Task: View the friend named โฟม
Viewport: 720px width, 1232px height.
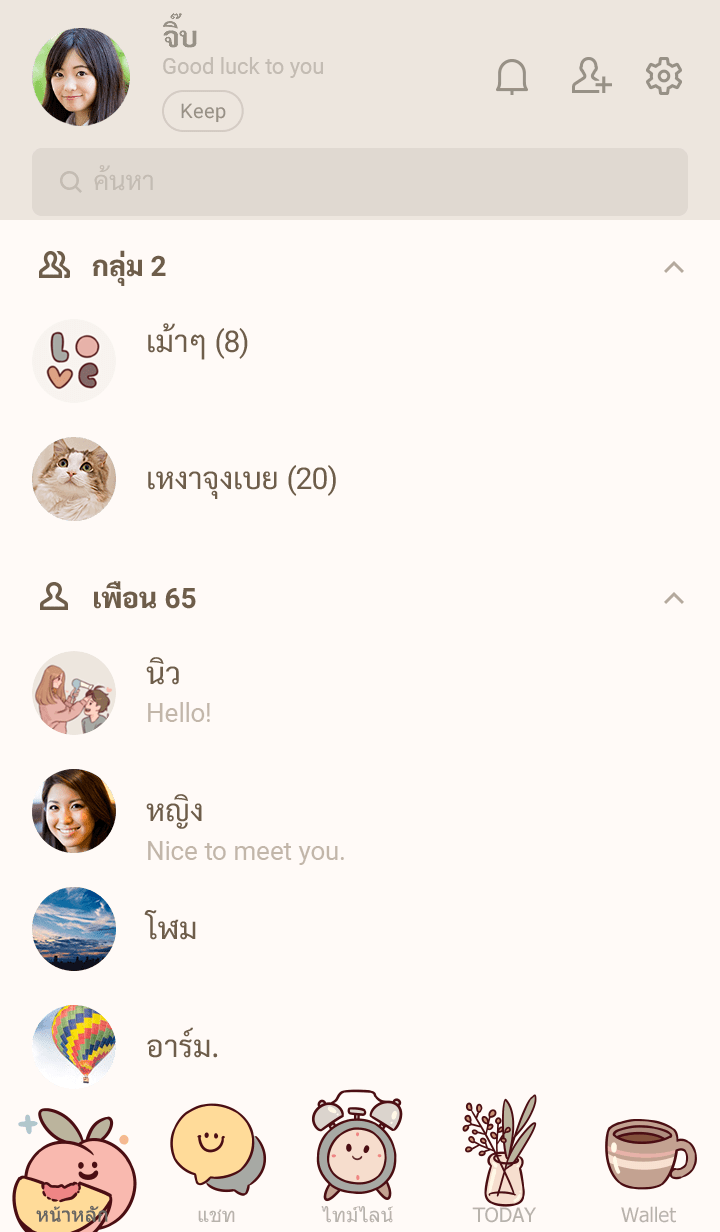Action: [172, 928]
